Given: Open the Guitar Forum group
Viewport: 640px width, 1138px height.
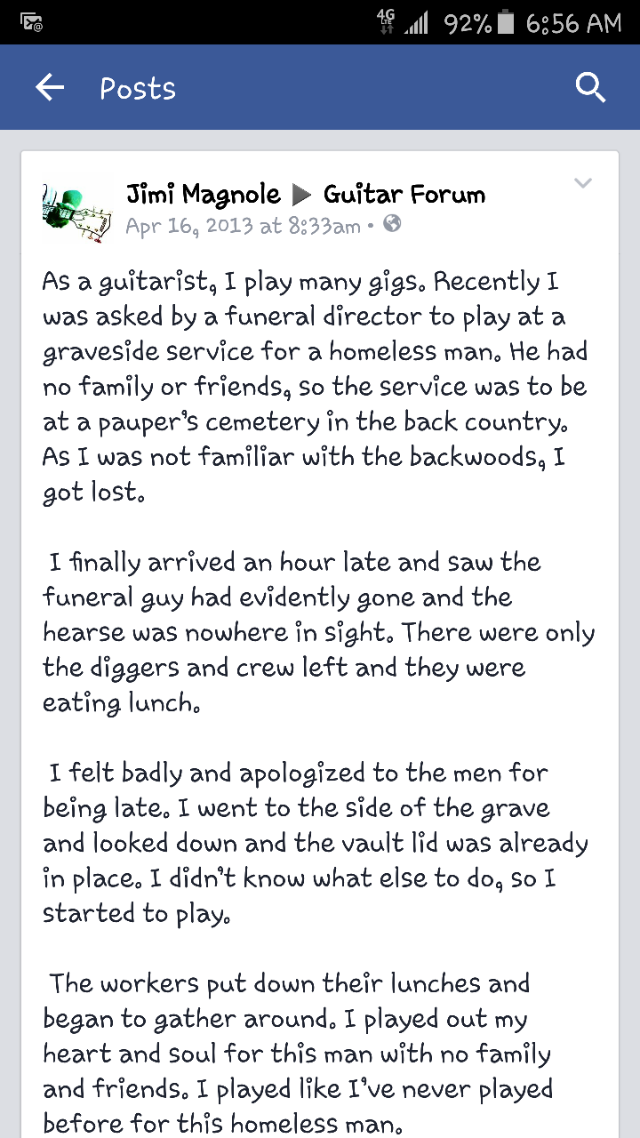Looking at the screenshot, I should pyautogui.click(x=404, y=195).
